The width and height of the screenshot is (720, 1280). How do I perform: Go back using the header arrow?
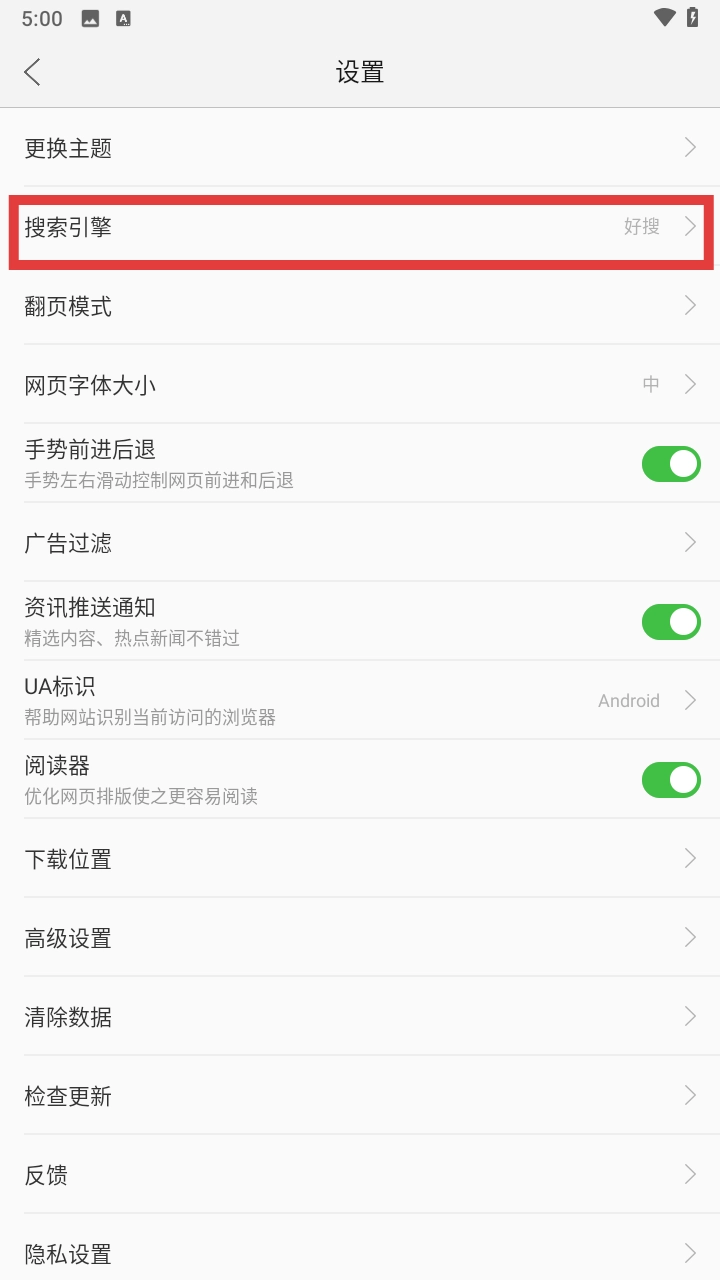click(x=33, y=72)
